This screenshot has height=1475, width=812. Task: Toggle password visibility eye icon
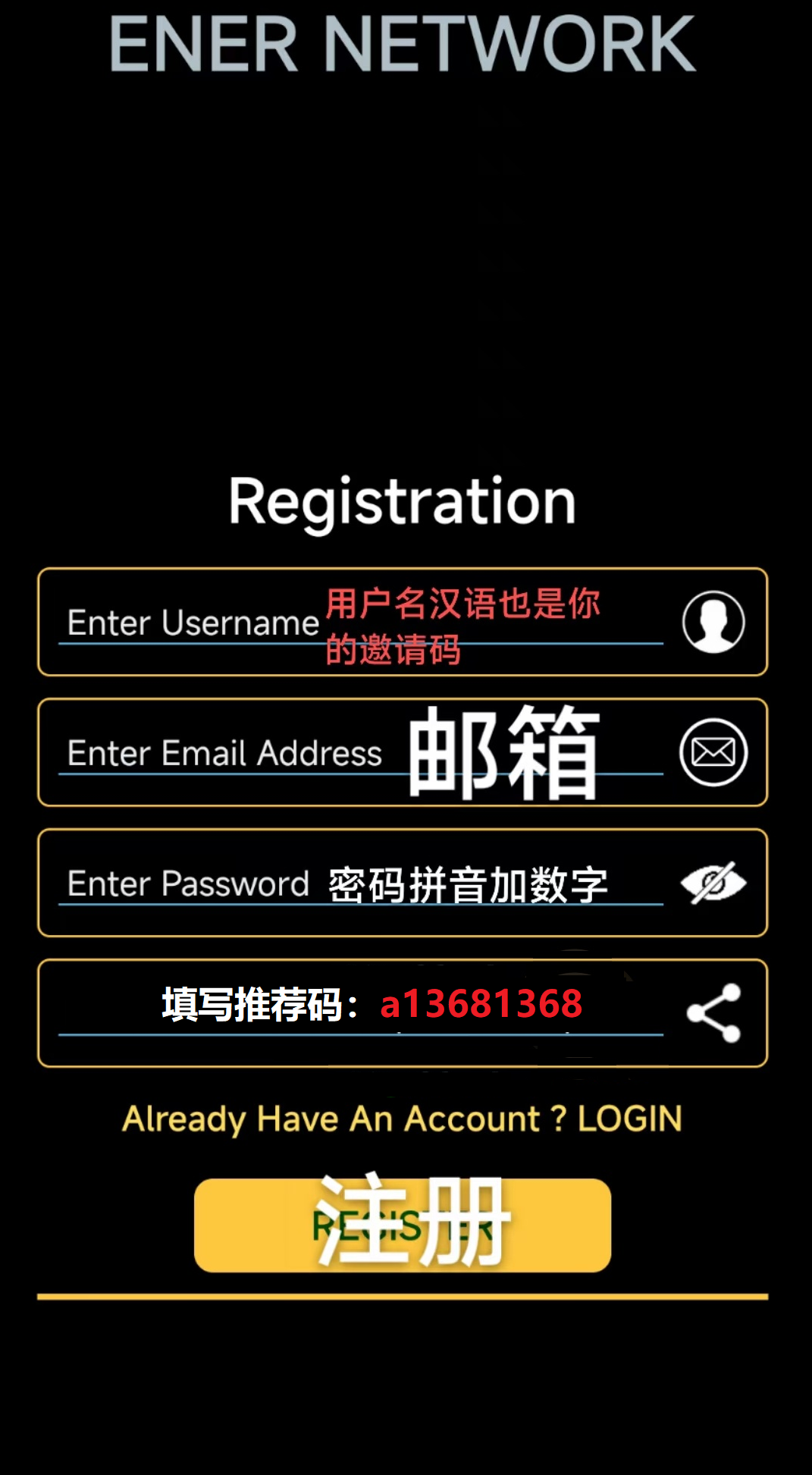click(713, 883)
